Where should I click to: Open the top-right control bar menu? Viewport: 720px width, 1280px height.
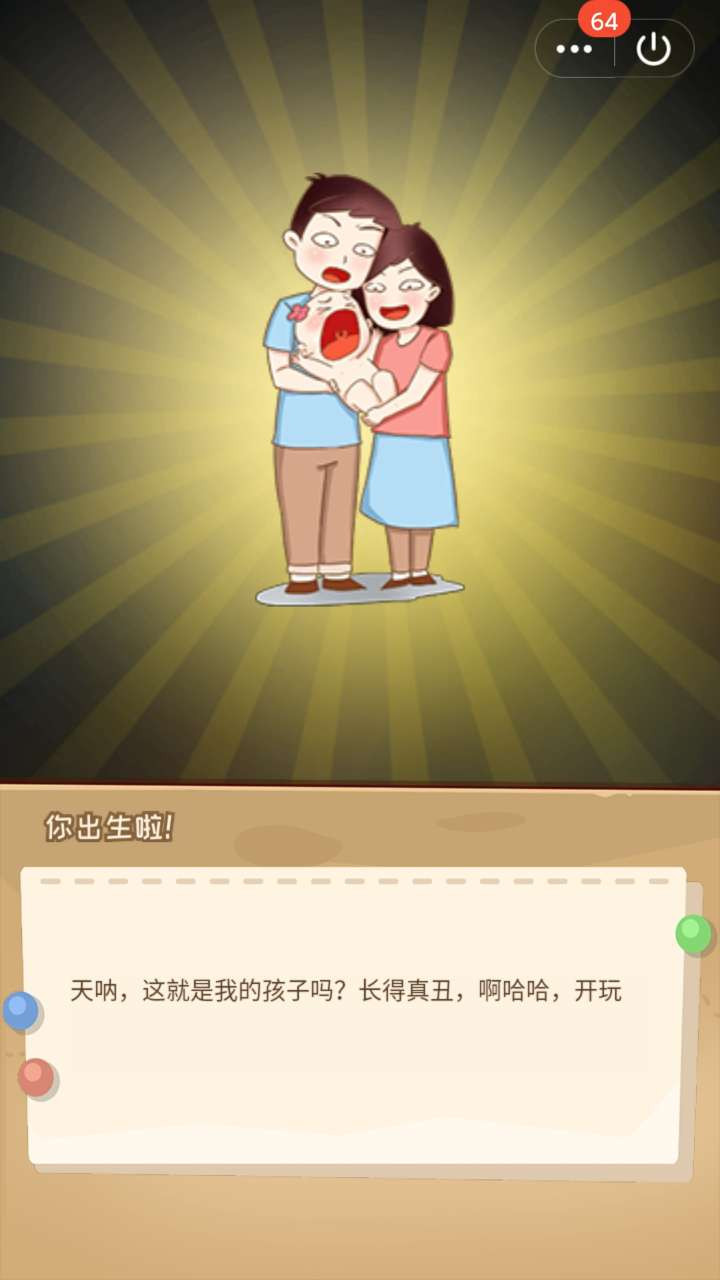click(612, 48)
